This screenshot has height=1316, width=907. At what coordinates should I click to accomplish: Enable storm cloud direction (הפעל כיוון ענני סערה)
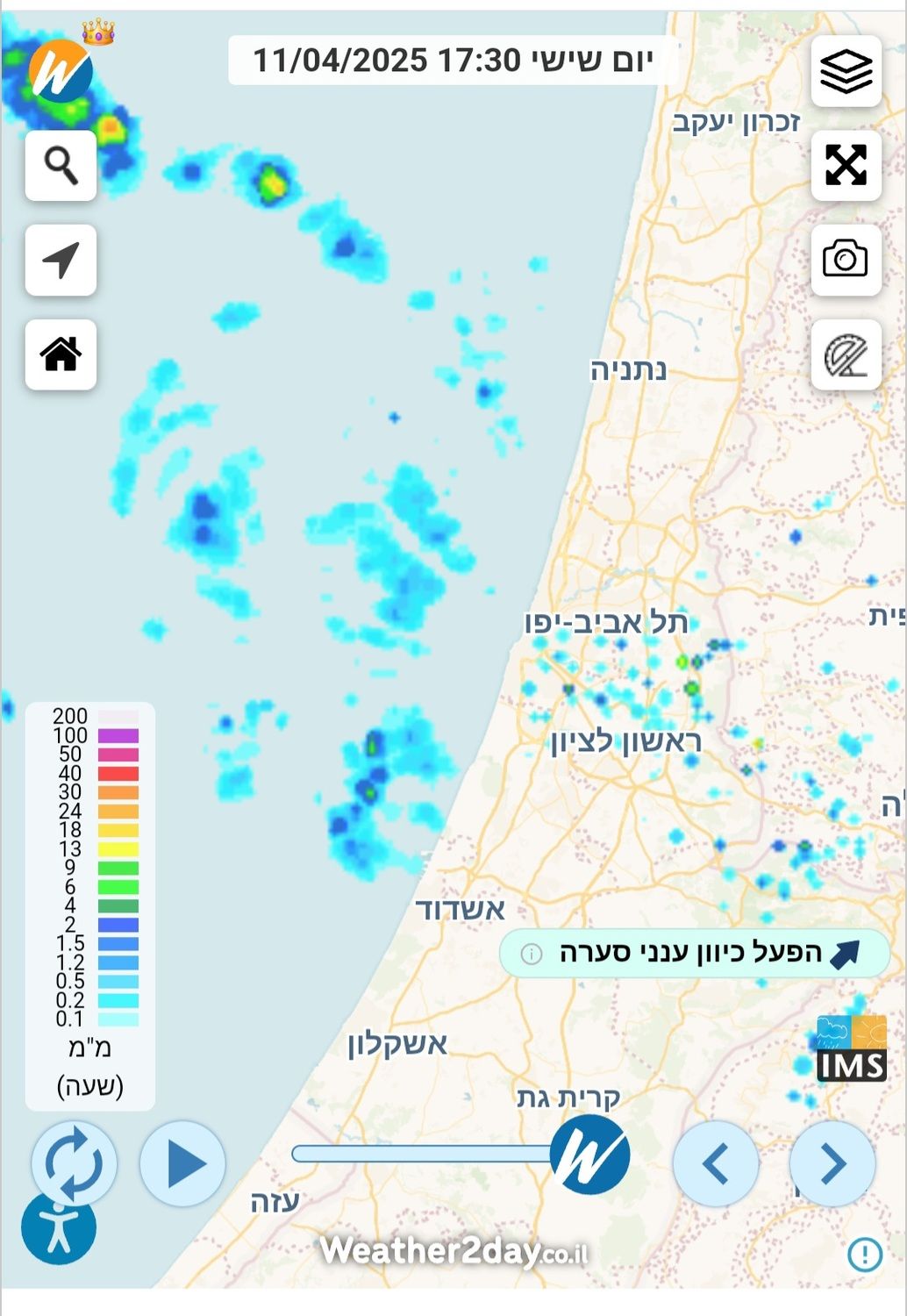point(695,953)
